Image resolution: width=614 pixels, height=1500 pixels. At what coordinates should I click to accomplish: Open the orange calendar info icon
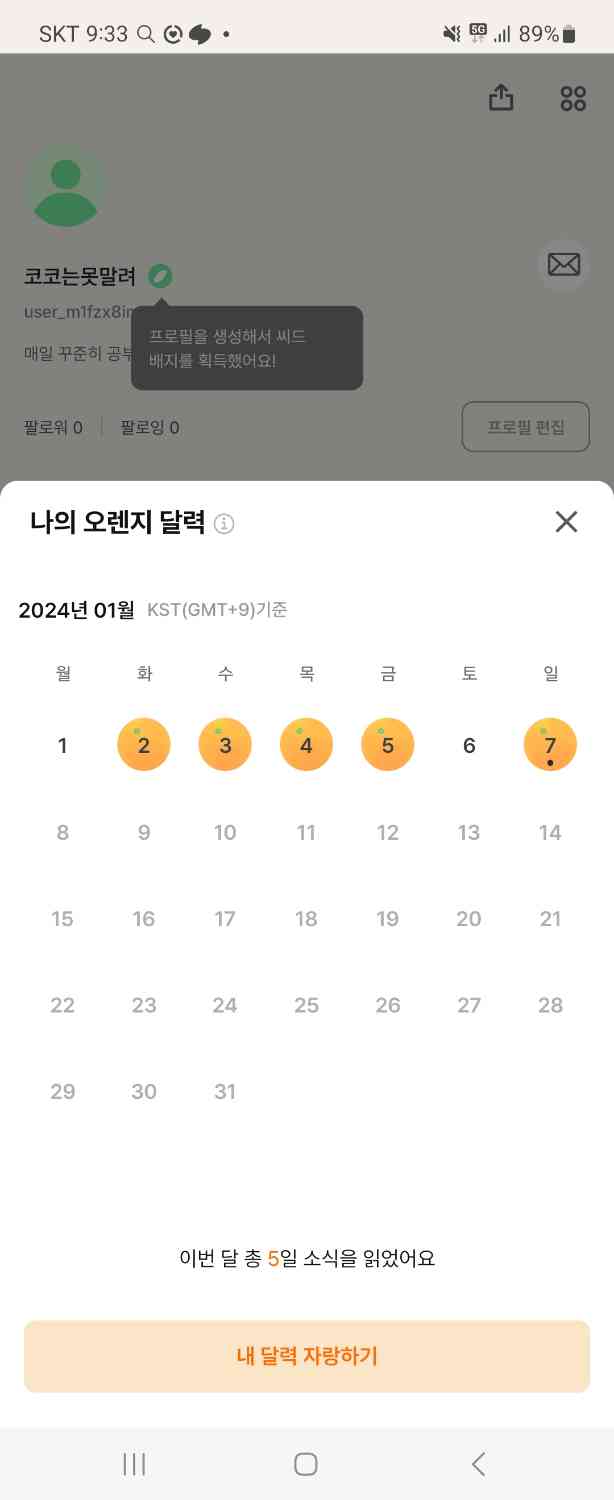(224, 523)
